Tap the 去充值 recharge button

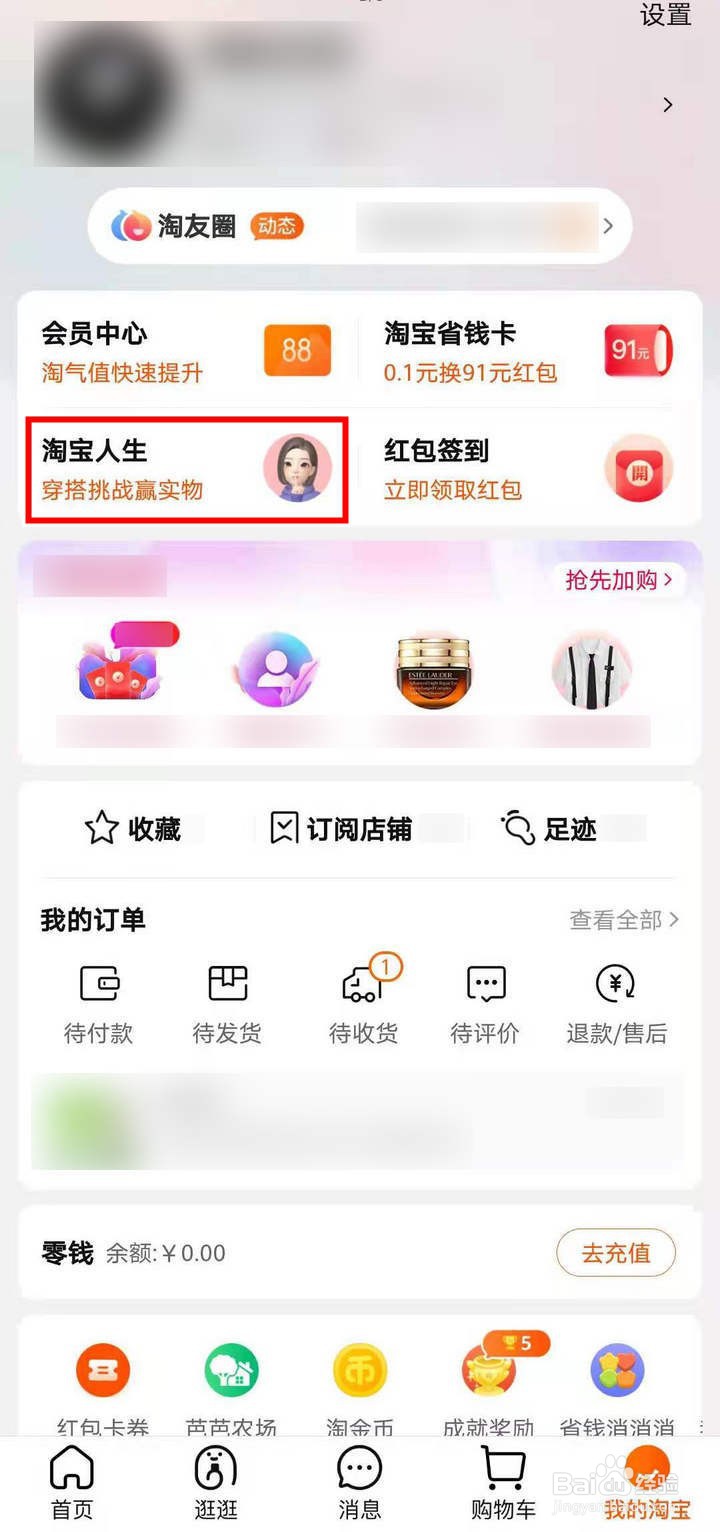point(616,1253)
